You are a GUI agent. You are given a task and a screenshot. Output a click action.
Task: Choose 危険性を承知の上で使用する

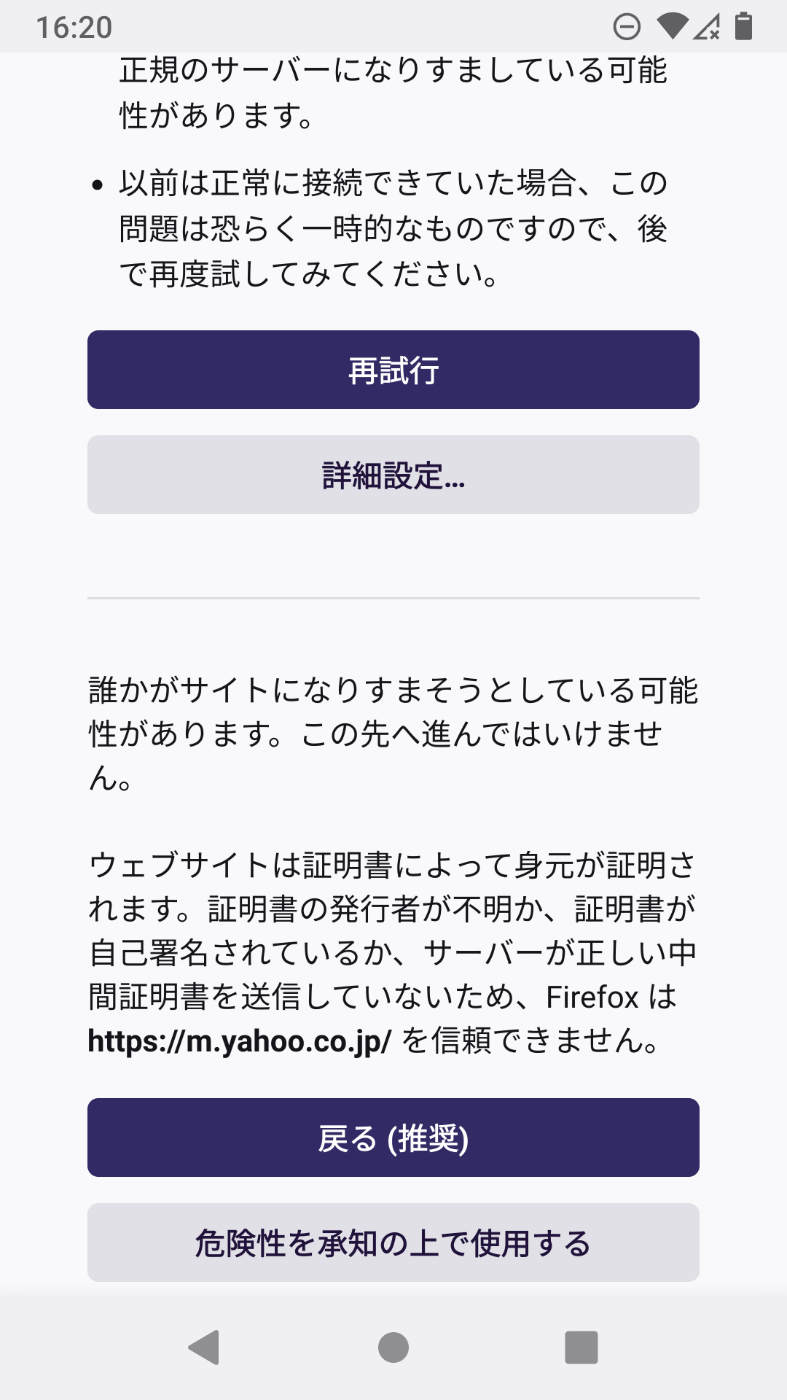click(393, 1243)
